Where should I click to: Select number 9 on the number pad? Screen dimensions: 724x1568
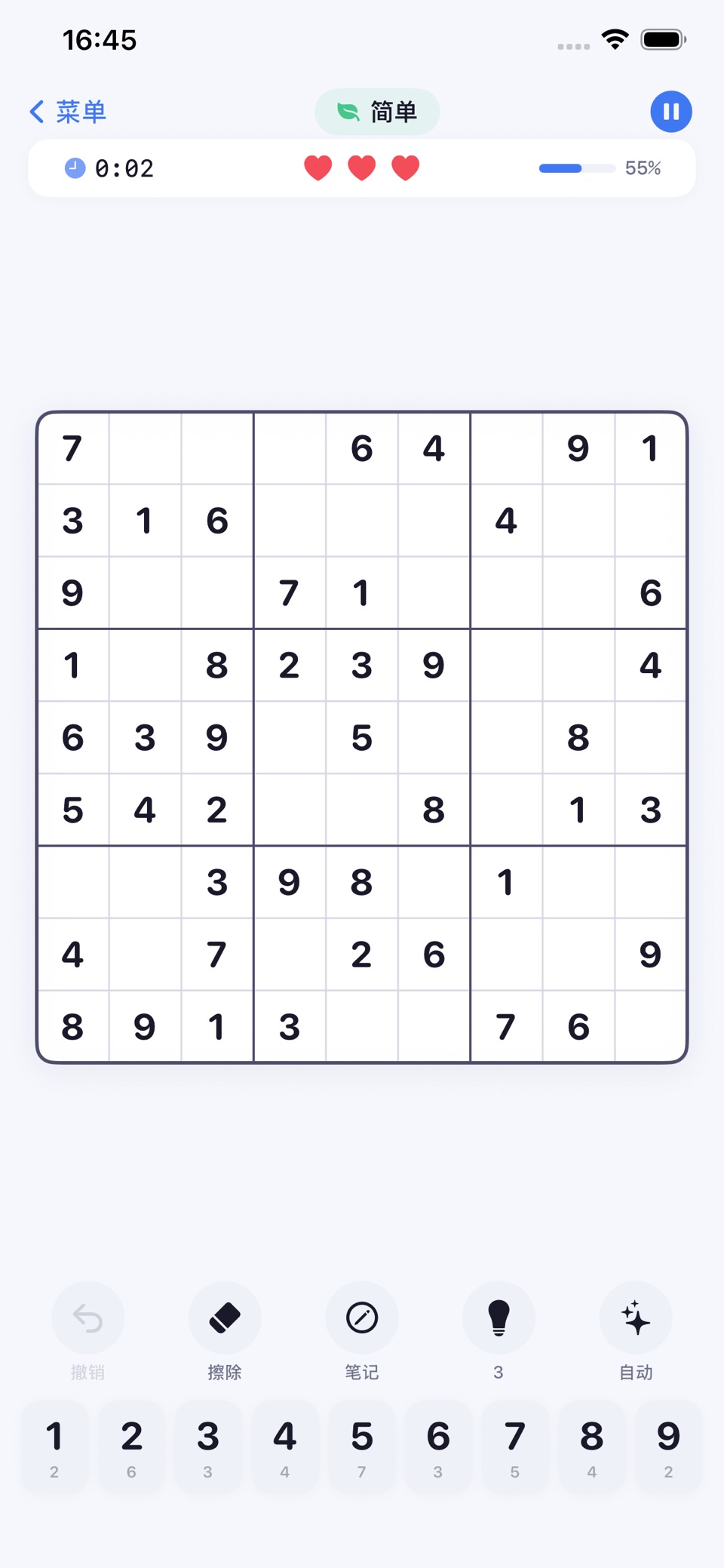(x=669, y=1446)
